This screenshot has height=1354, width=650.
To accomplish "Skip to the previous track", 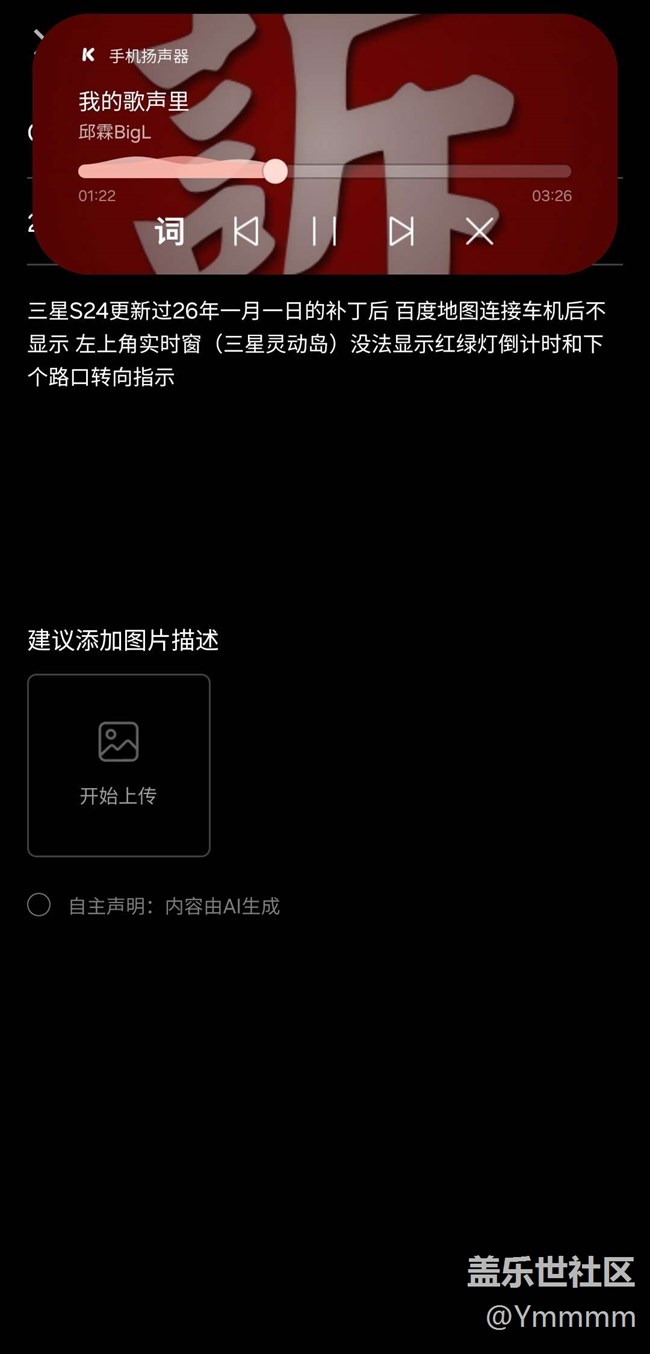I will tap(246, 232).
